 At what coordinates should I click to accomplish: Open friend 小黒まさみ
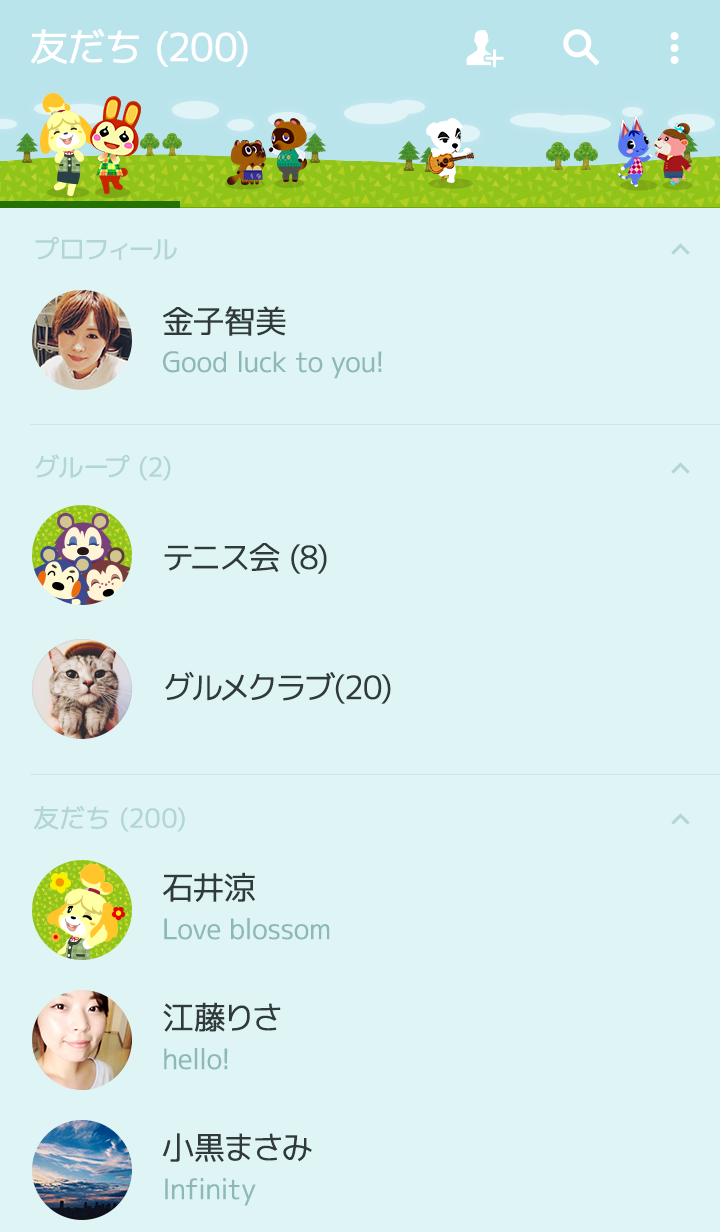point(360,1168)
